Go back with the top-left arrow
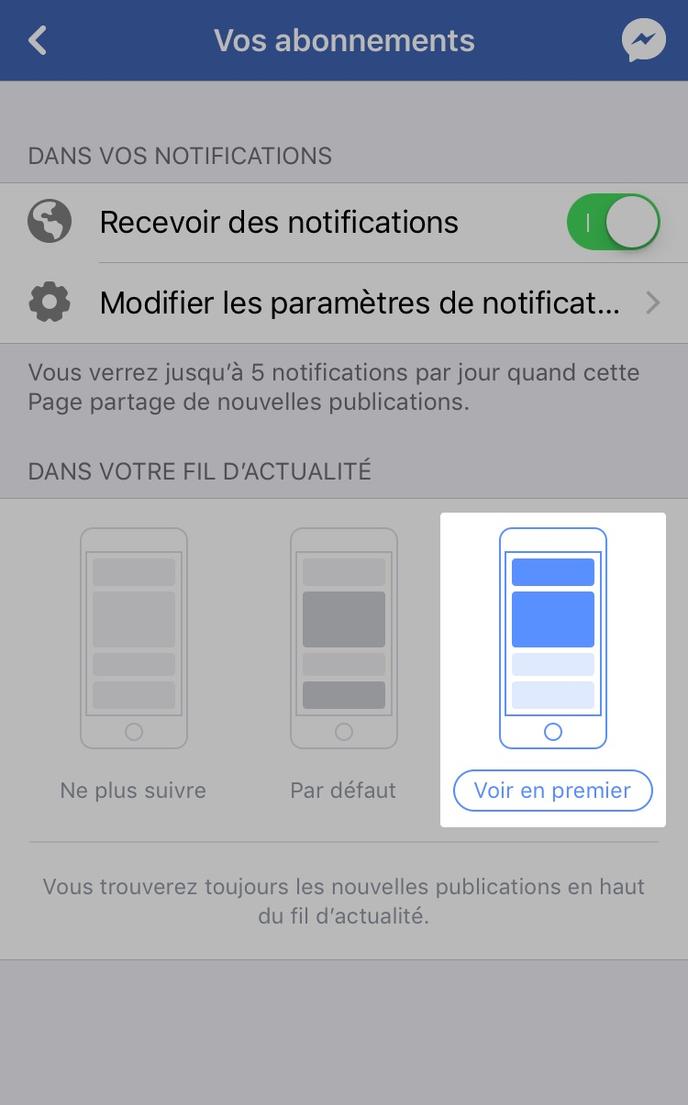The height and width of the screenshot is (1105, 688). [37, 40]
